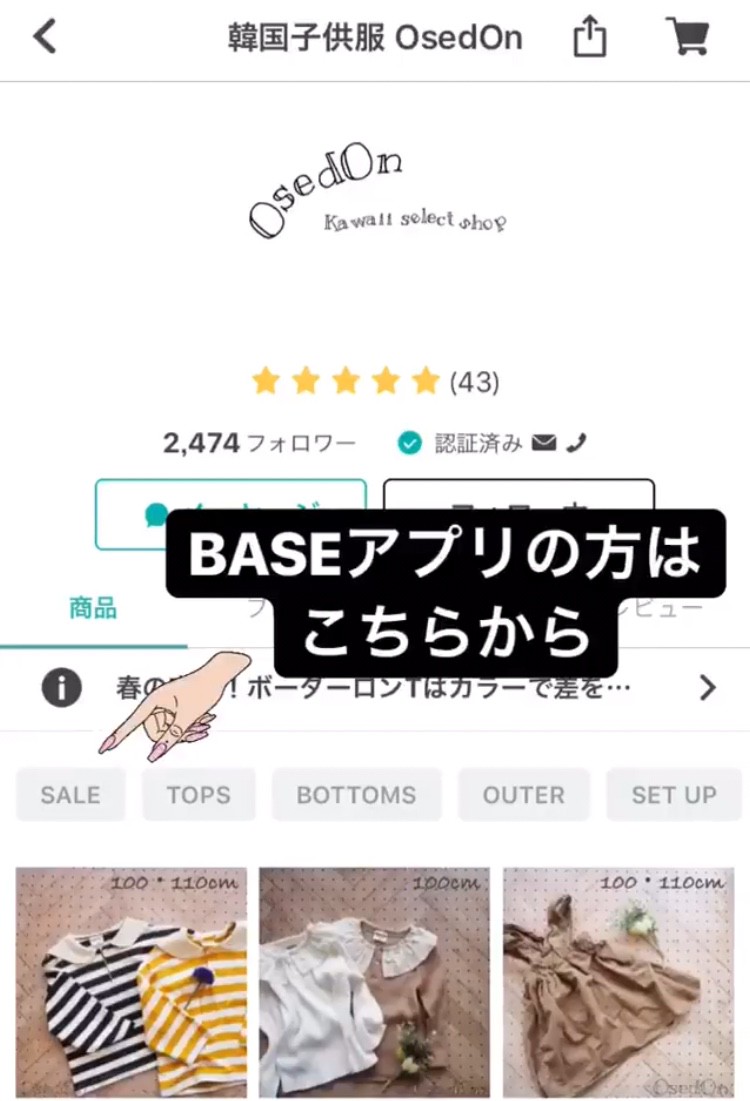The height and width of the screenshot is (1101, 750).
Task: Filter products by SALE chip
Action: (70, 795)
